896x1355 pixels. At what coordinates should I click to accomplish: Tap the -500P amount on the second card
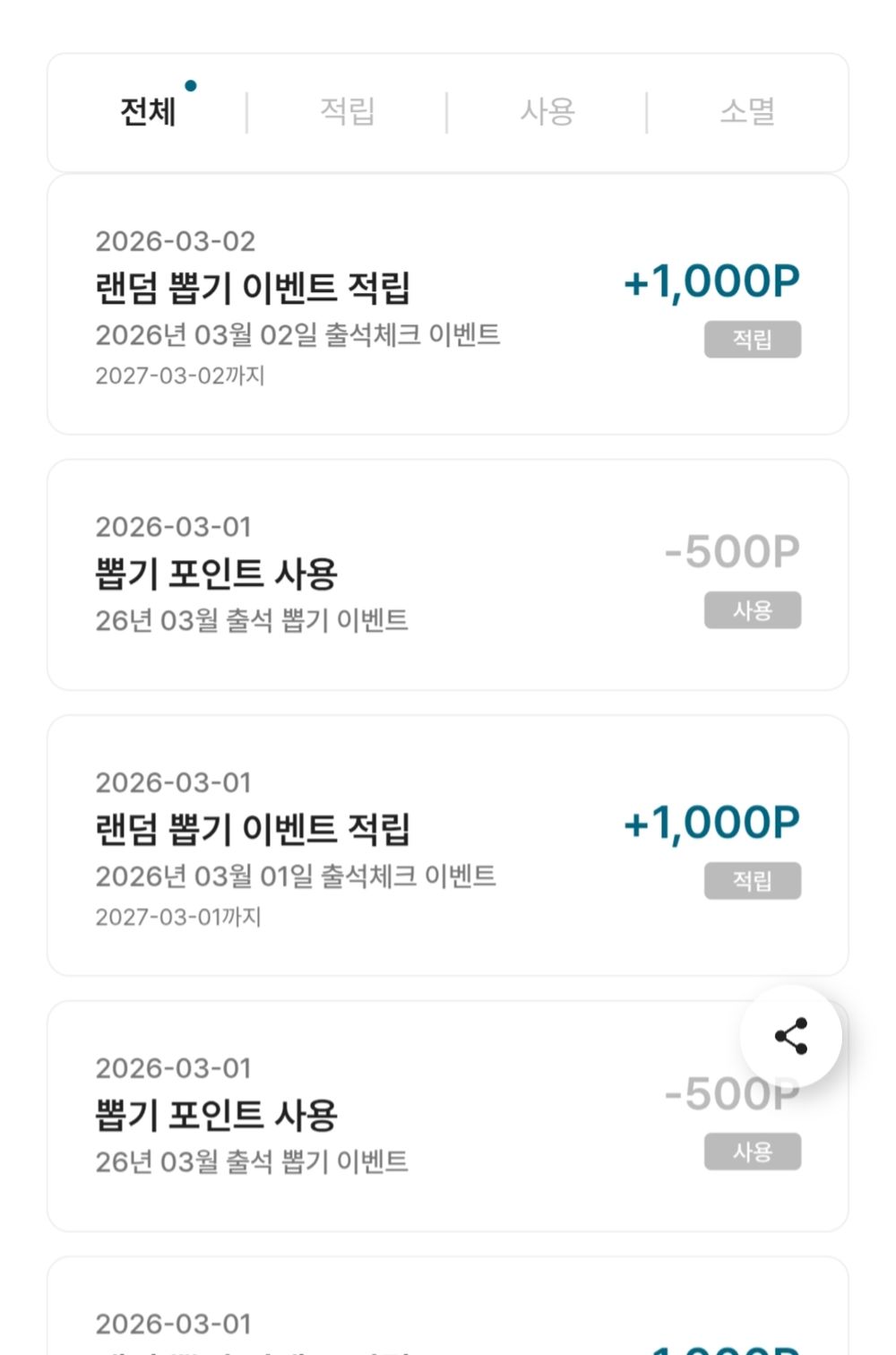click(730, 552)
